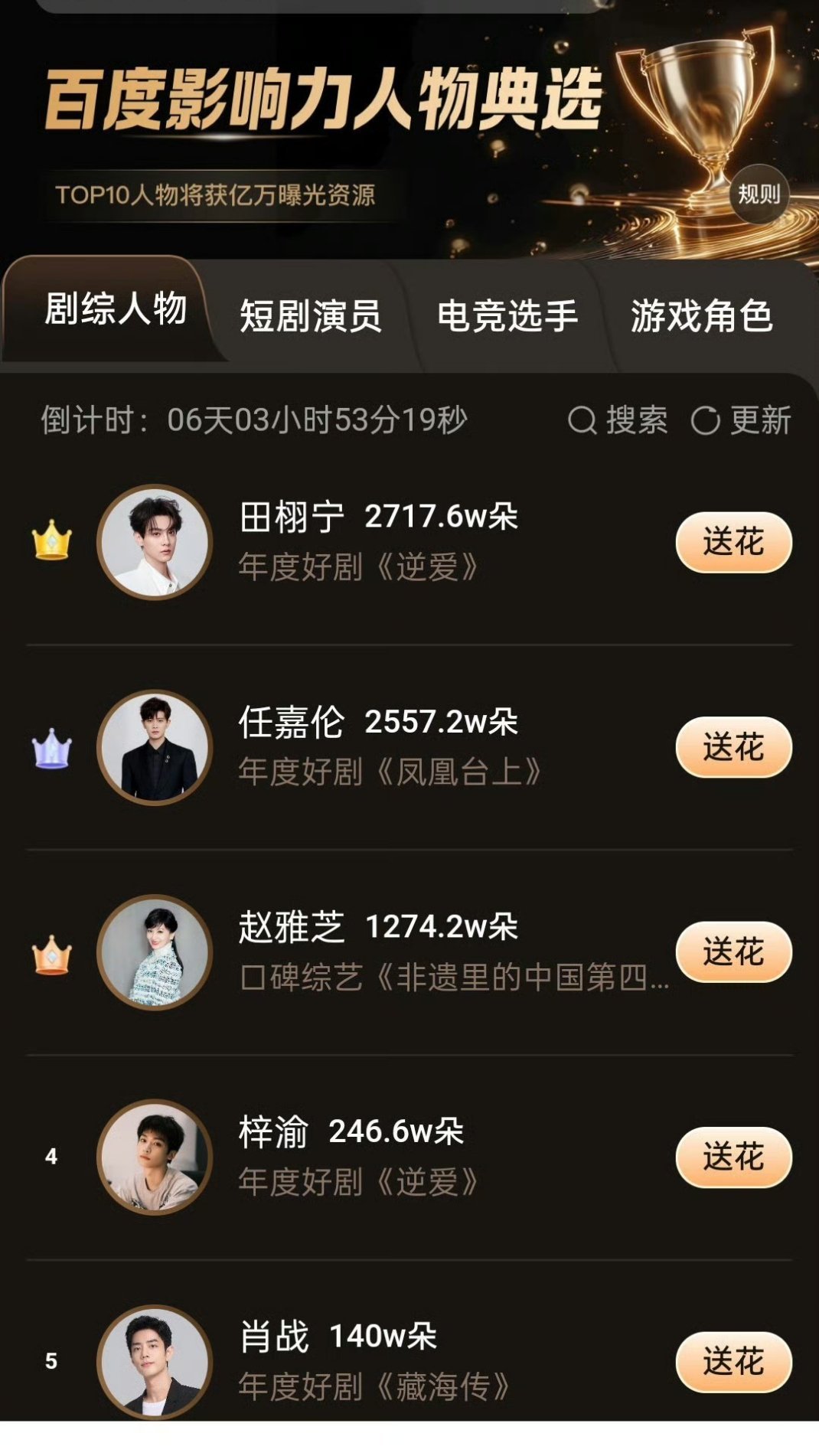Switch to the 电竞选手 tab
This screenshot has width=819, height=1456.
click(x=509, y=313)
